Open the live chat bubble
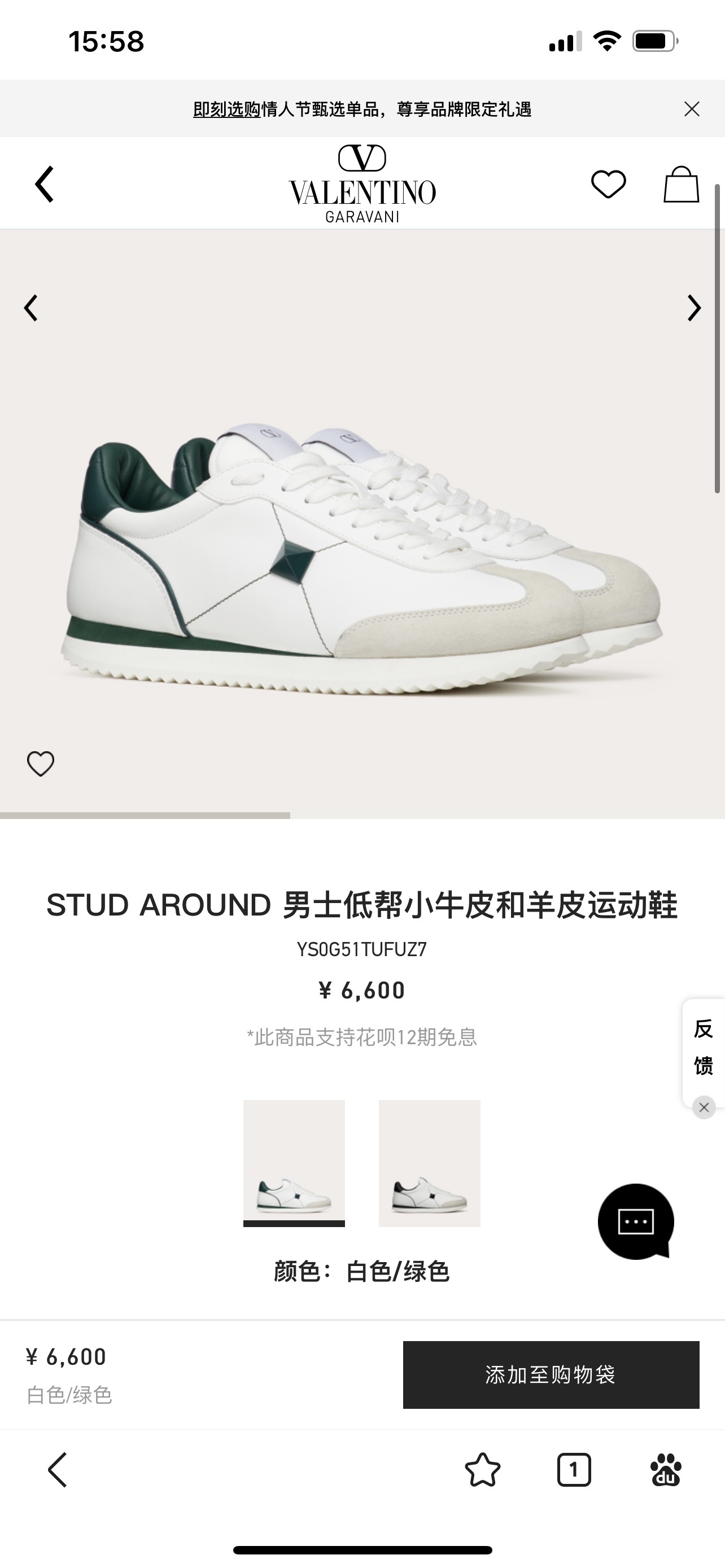The image size is (725, 1568). [636, 1221]
